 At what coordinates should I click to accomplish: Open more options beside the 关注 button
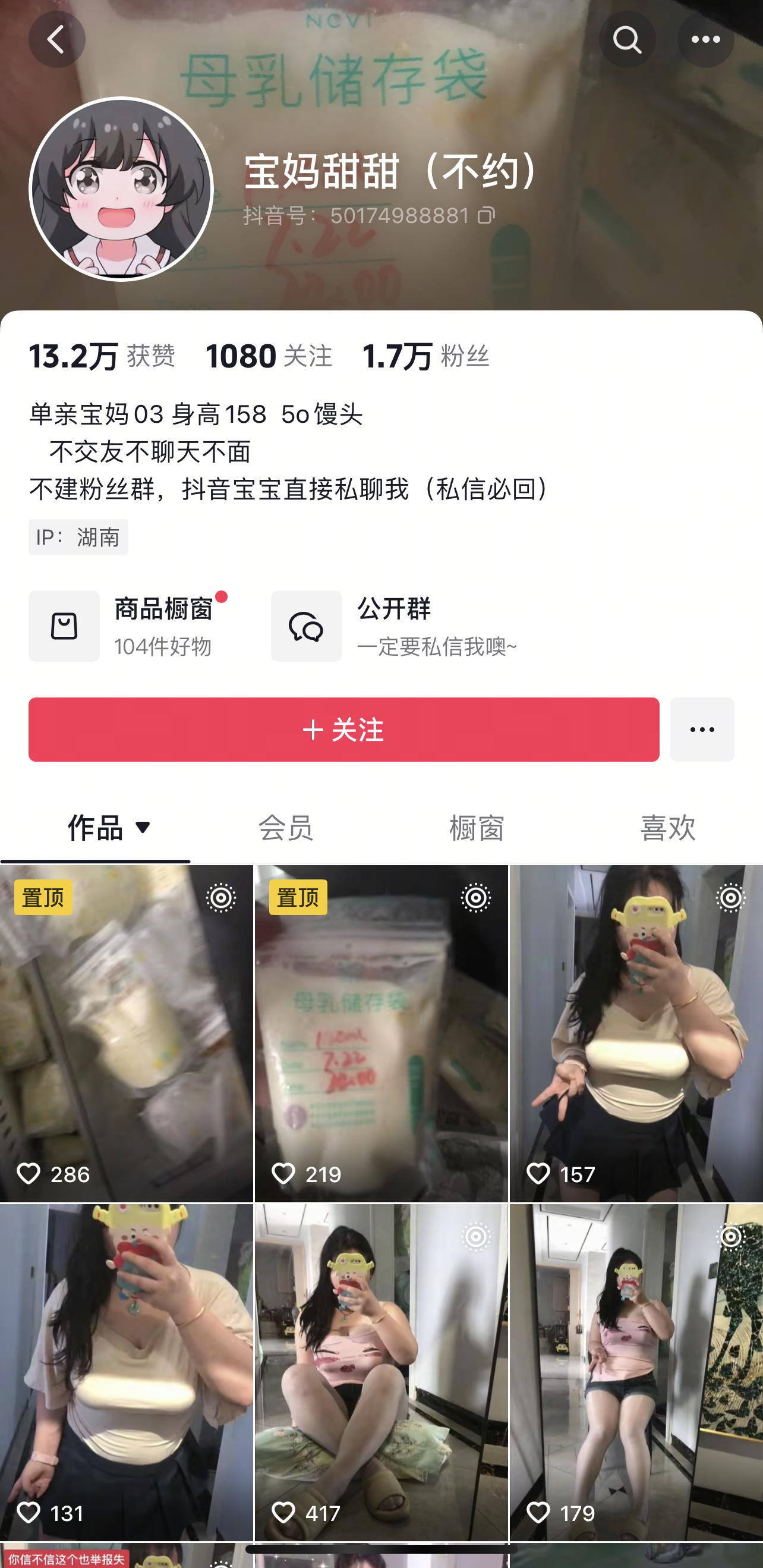click(x=702, y=729)
